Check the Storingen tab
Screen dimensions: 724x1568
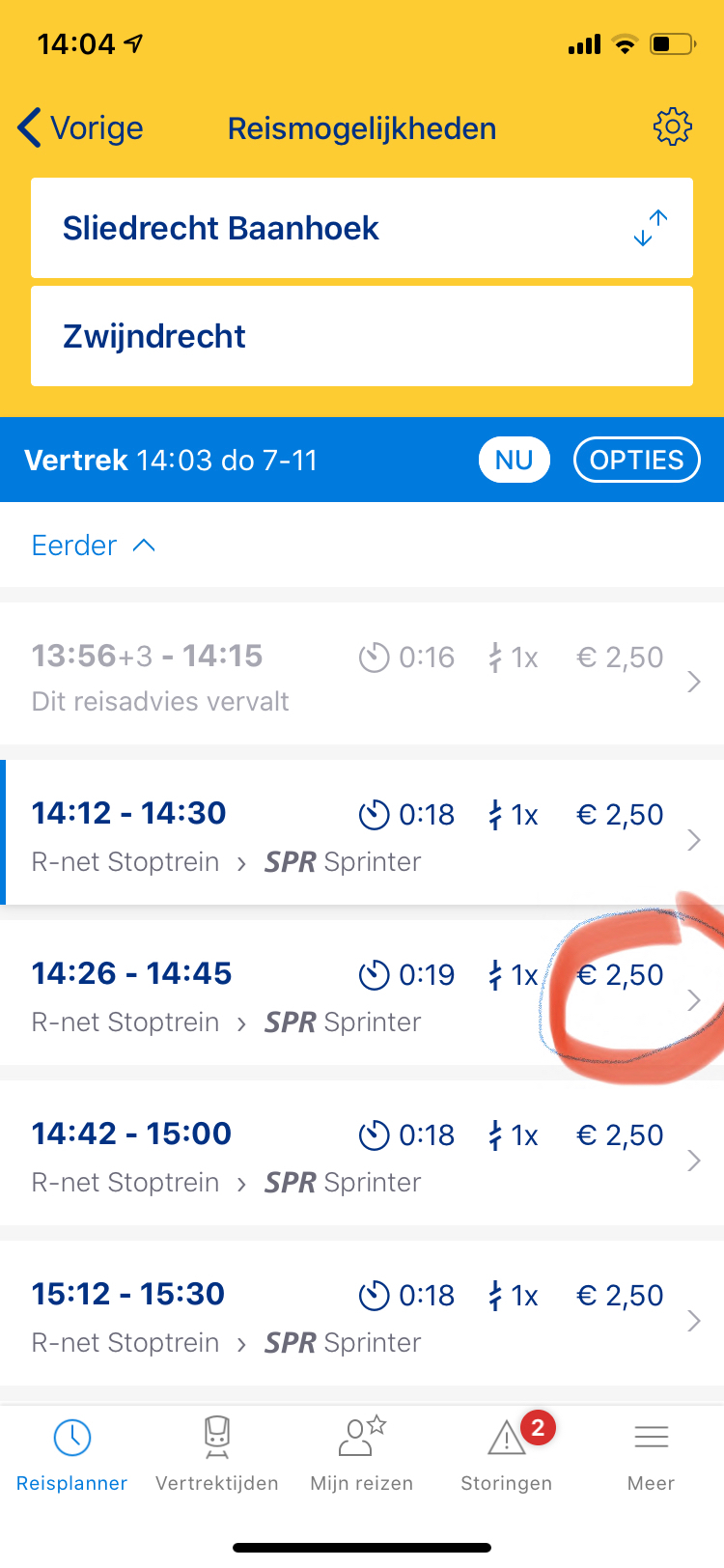507,1455
